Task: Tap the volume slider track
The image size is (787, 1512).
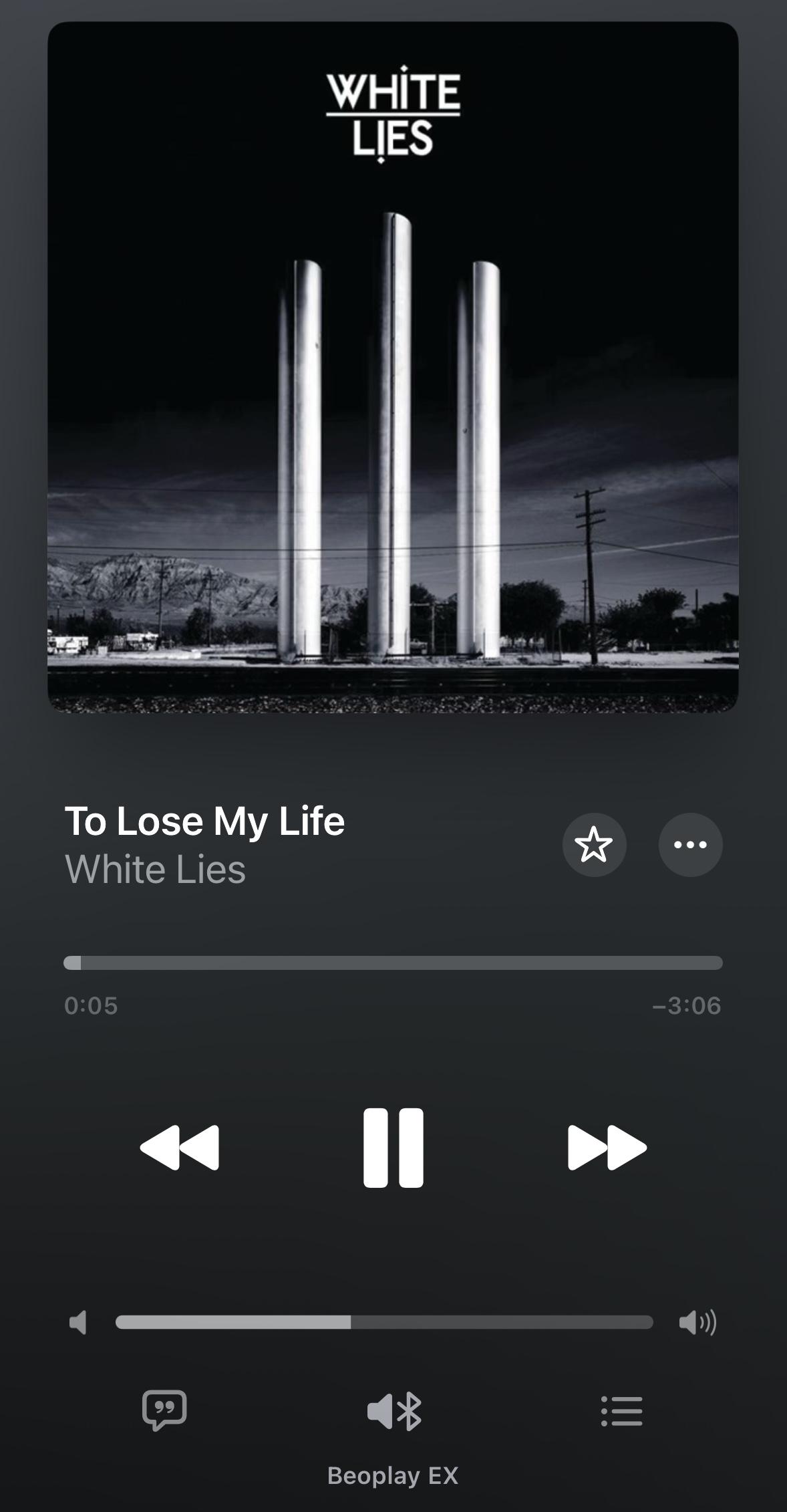Action: pyautogui.click(x=384, y=1321)
